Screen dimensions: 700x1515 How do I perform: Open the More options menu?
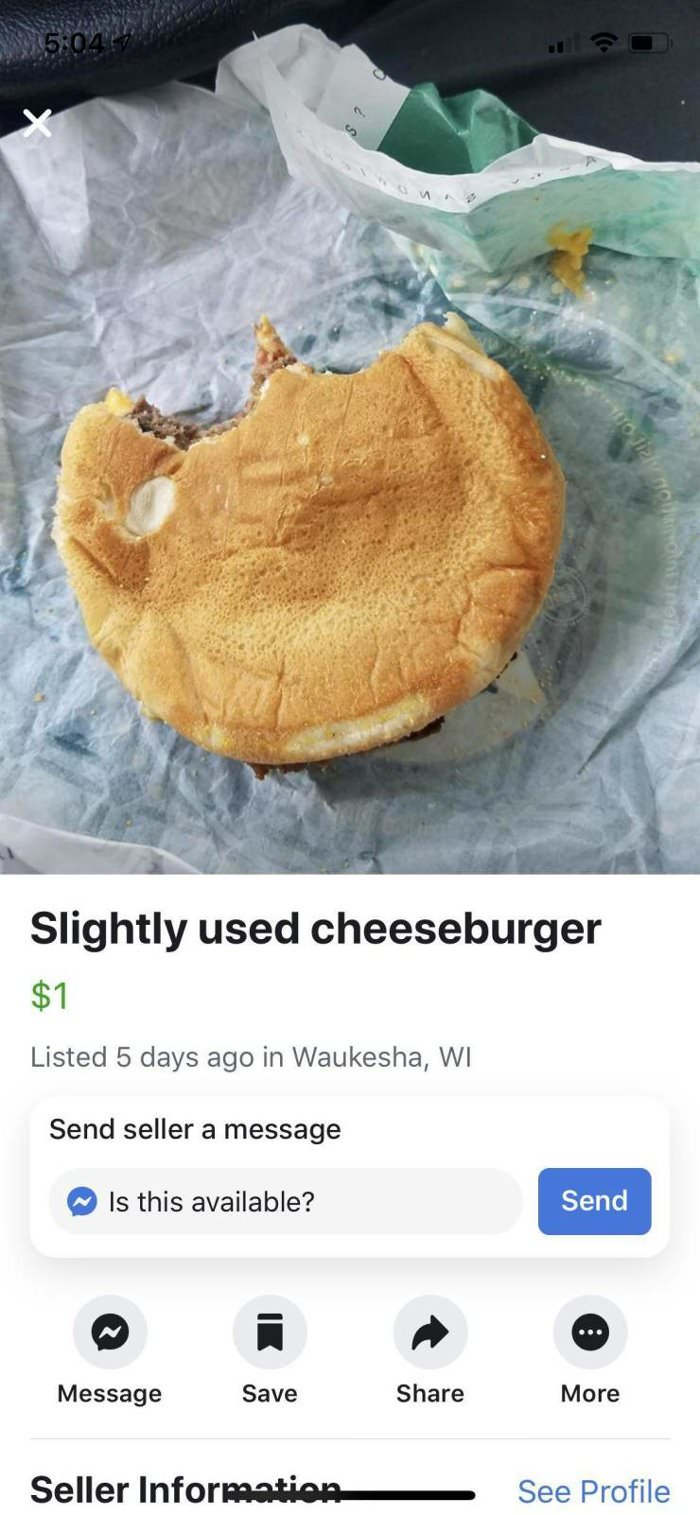point(590,1332)
